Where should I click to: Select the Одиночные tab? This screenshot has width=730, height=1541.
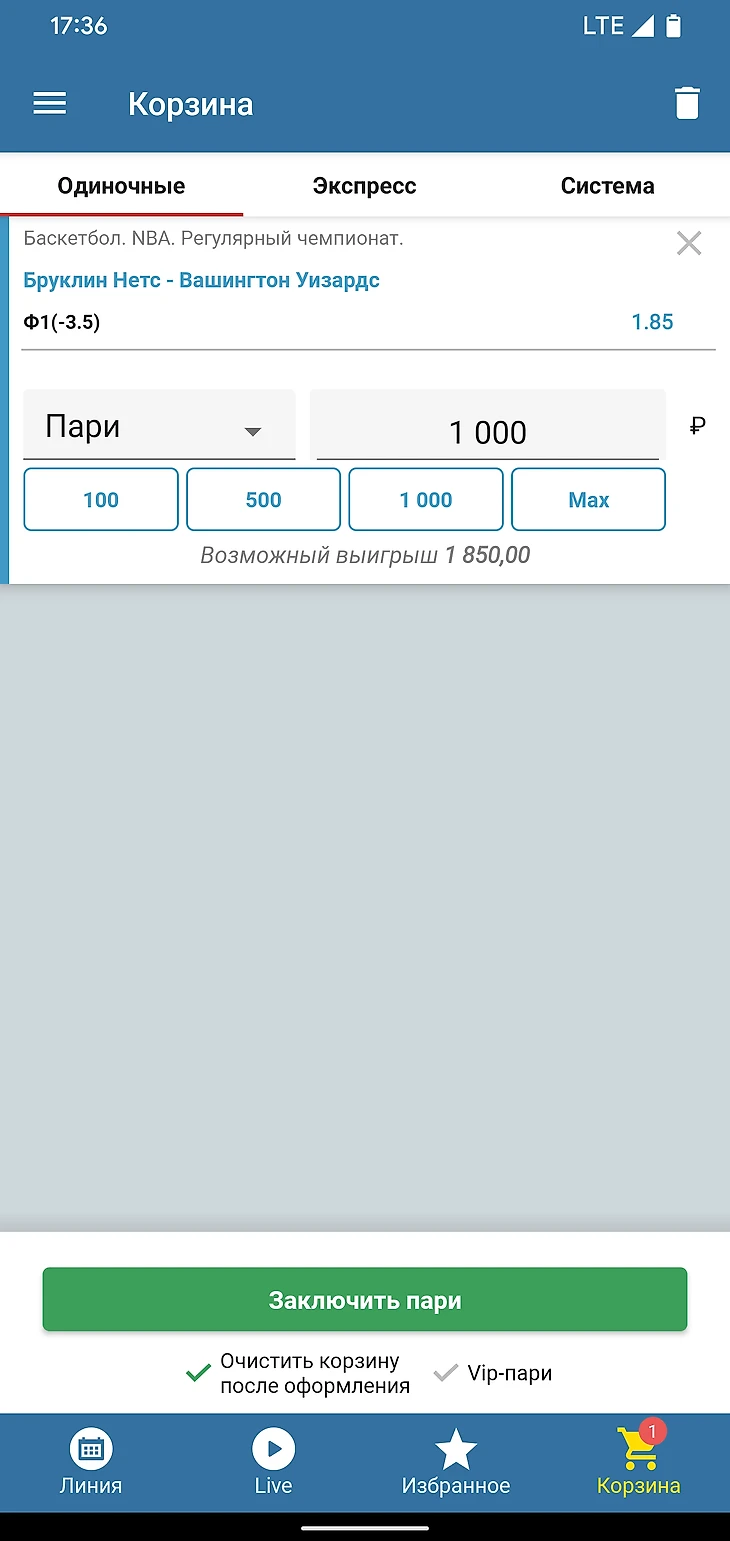pos(121,186)
